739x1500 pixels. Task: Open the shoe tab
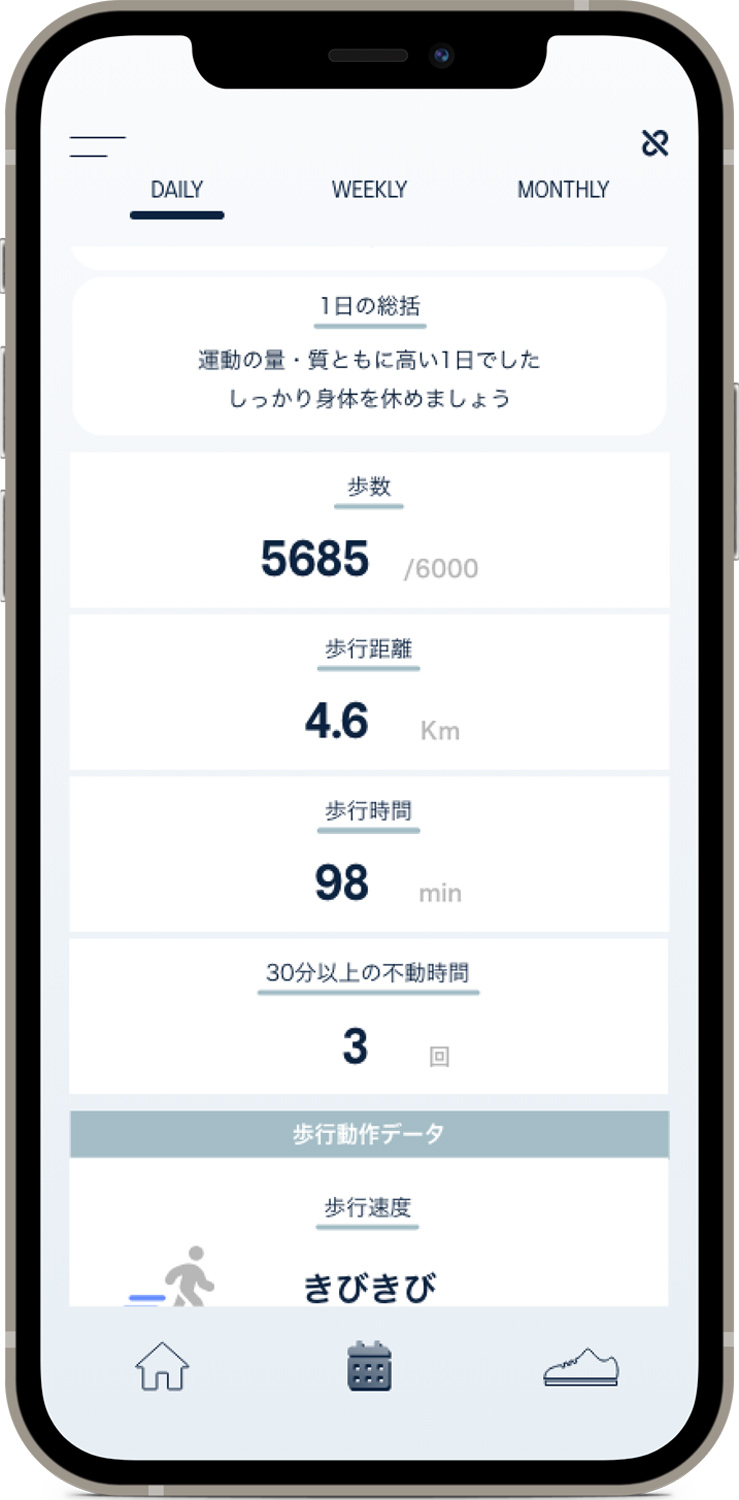[581, 1367]
